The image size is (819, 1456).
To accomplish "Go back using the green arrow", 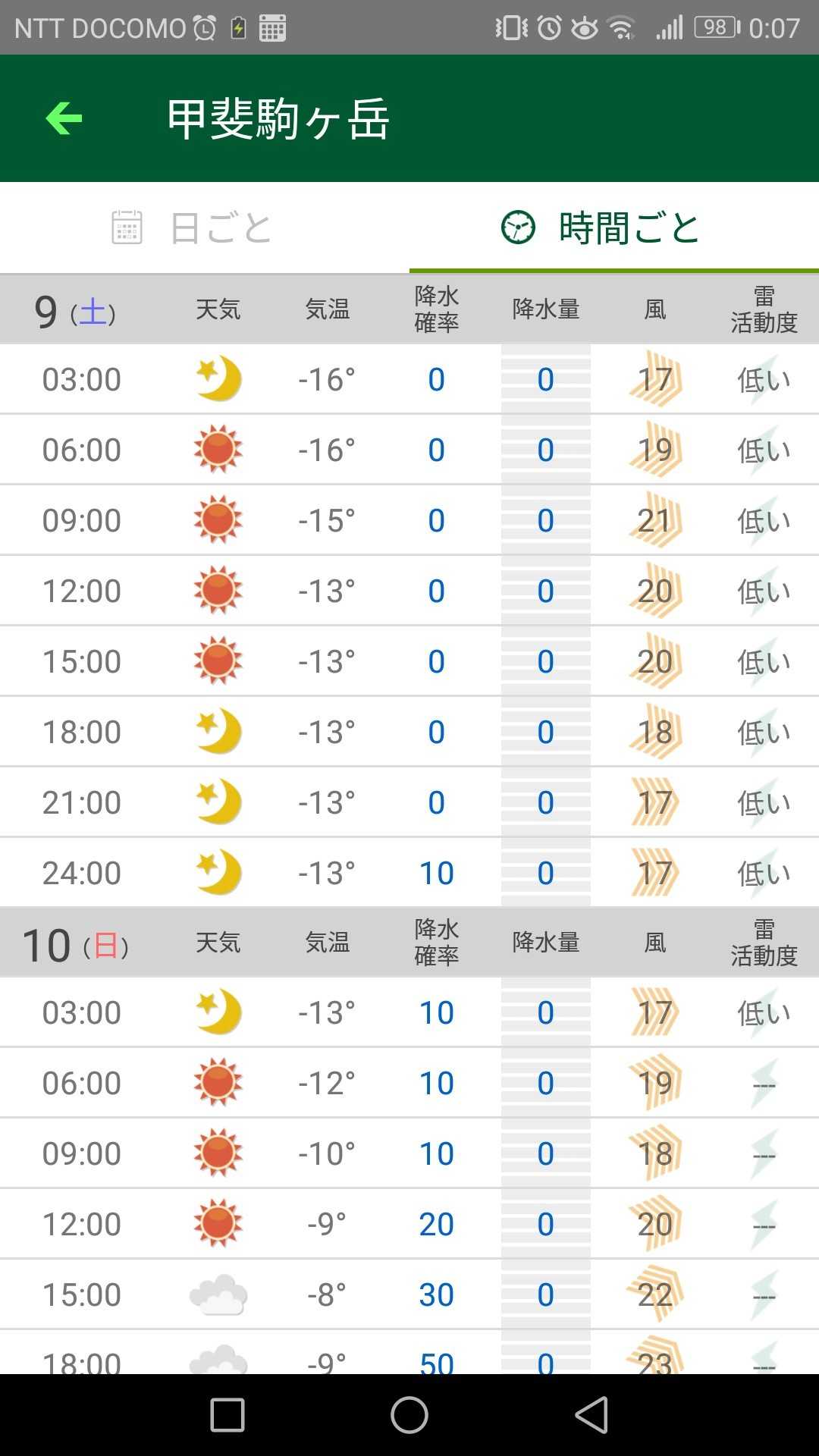I will click(64, 118).
